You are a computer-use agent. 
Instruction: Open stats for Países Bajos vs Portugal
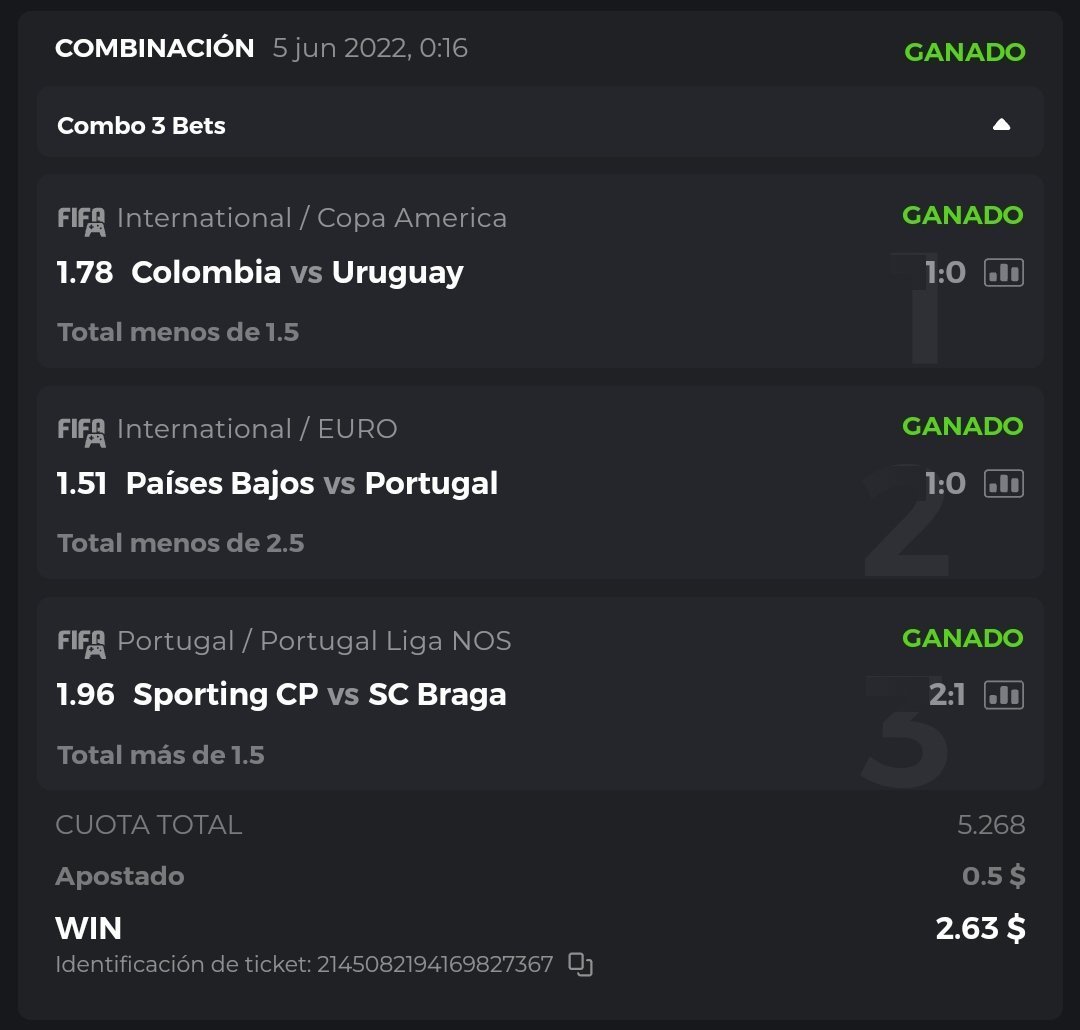(1003, 483)
